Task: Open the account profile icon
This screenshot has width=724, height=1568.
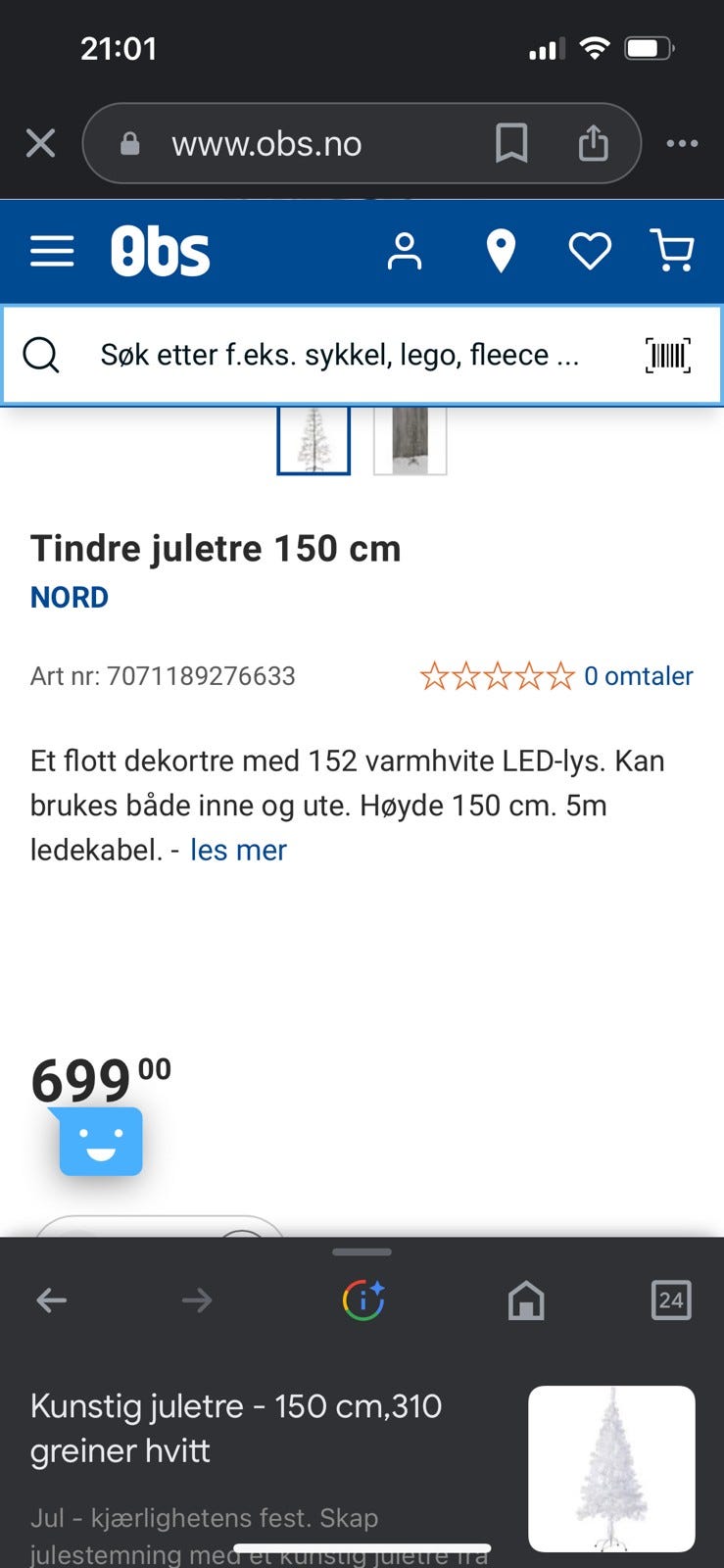Action: (x=405, y=251)
